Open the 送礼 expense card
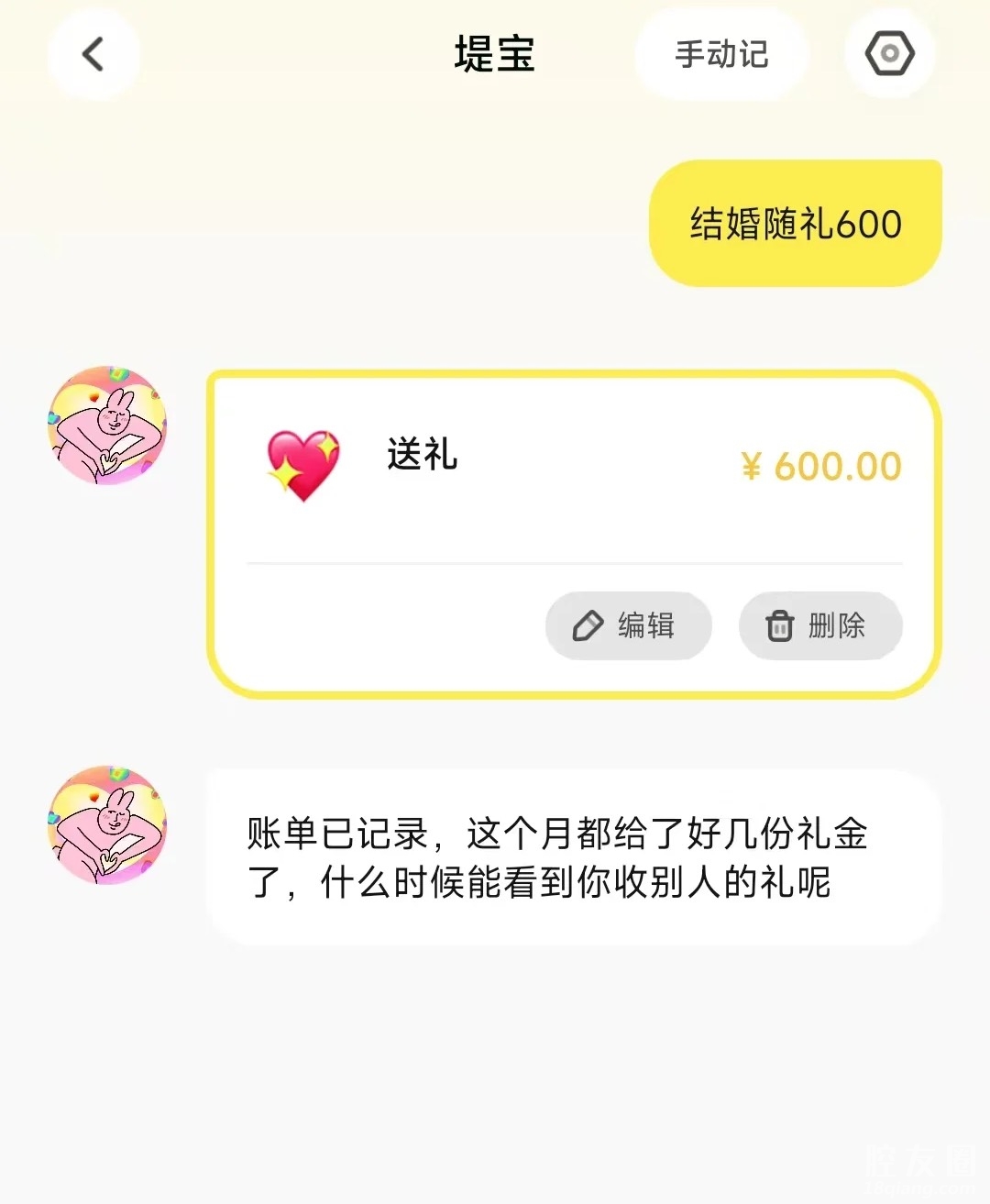 (x=574, y=468)
